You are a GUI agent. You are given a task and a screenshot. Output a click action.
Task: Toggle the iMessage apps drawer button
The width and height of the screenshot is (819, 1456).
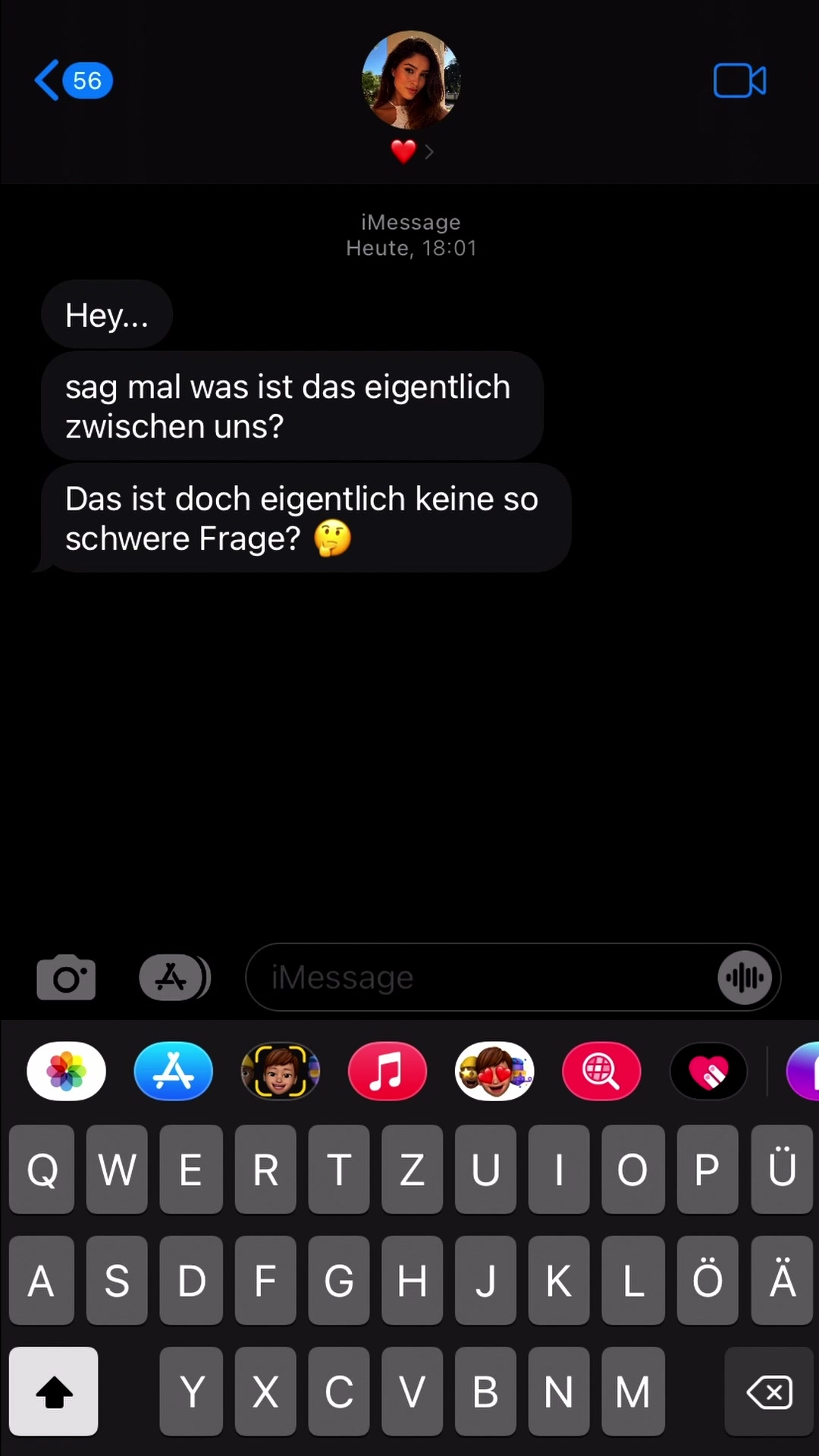174,977
